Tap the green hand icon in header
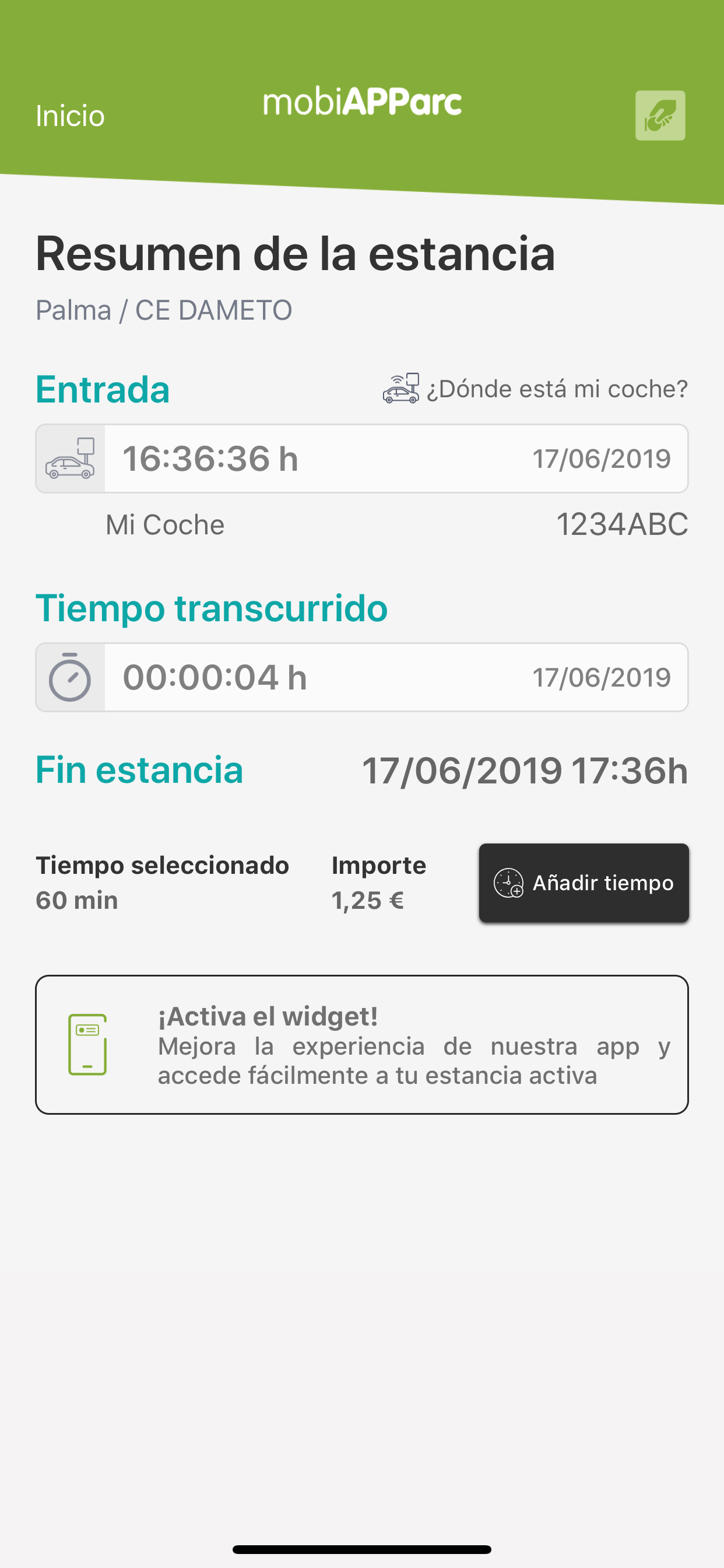This screenshot has width=724, height=1568. click(660, 116)
